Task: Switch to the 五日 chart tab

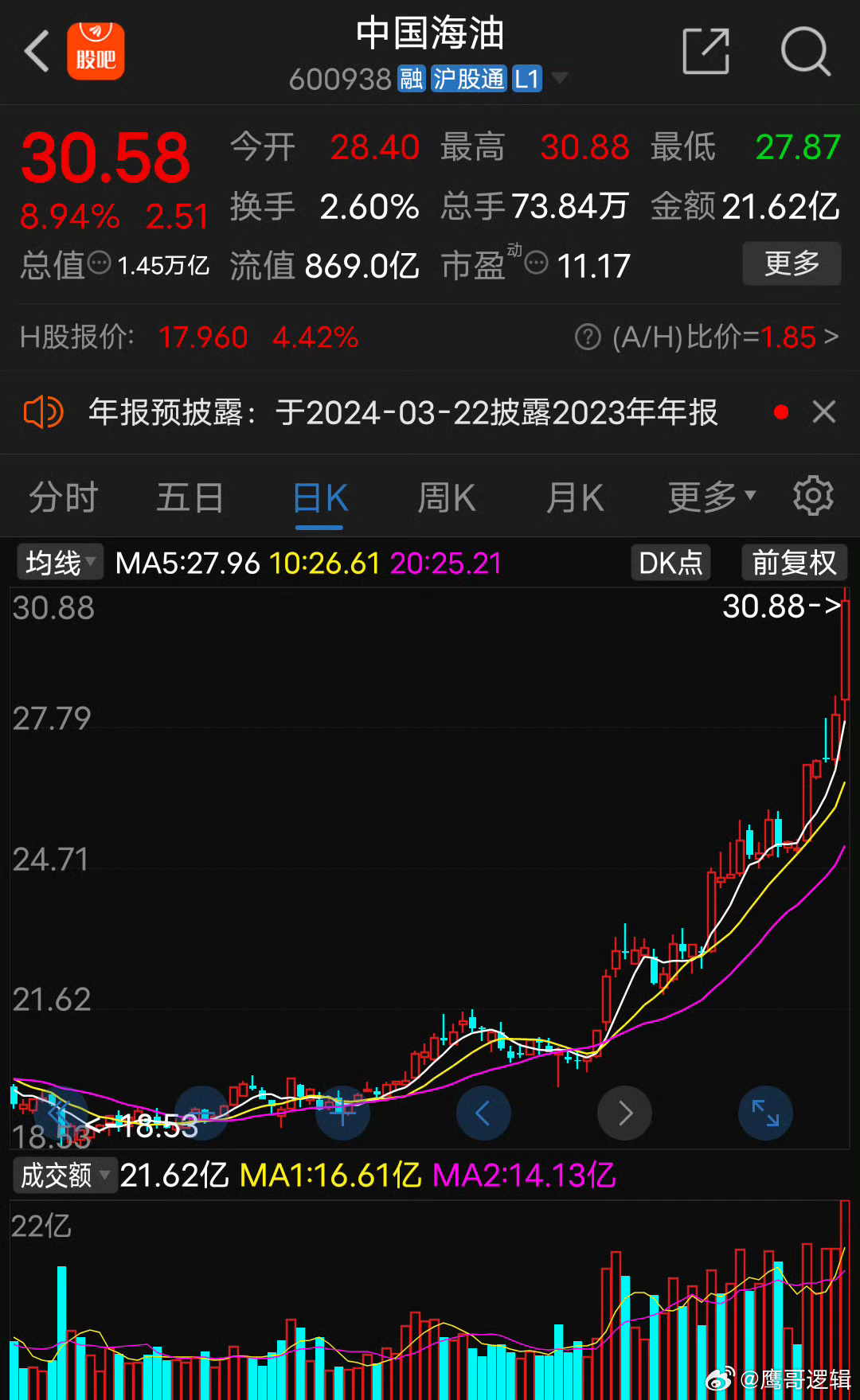Action: [x=190, y=498]
